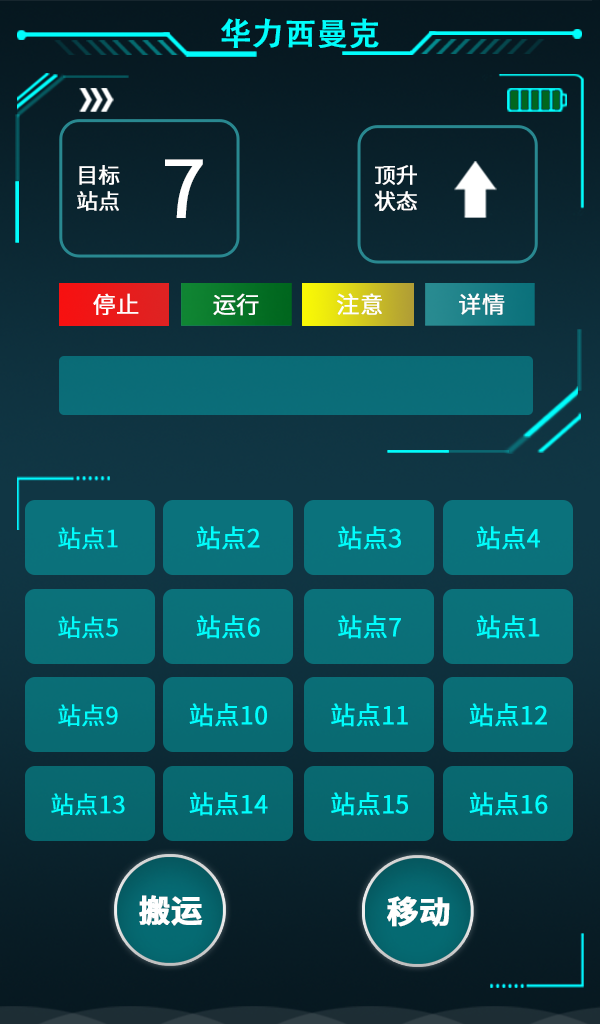Tap the 站点14 button
The height and width of the screenshot is (1024, 600).
point(228,803)
